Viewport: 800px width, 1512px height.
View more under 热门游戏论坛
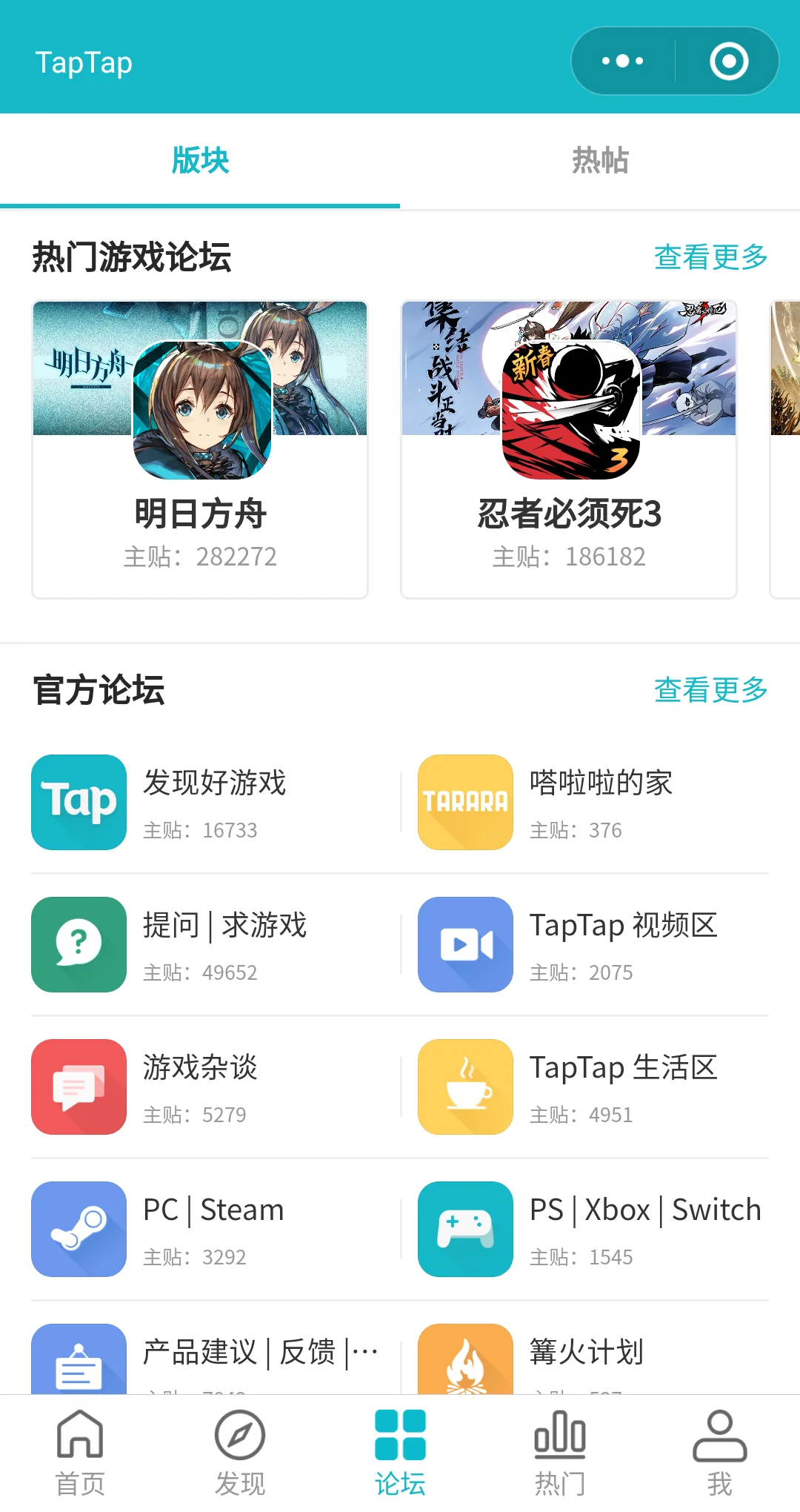tap(710, 257)
